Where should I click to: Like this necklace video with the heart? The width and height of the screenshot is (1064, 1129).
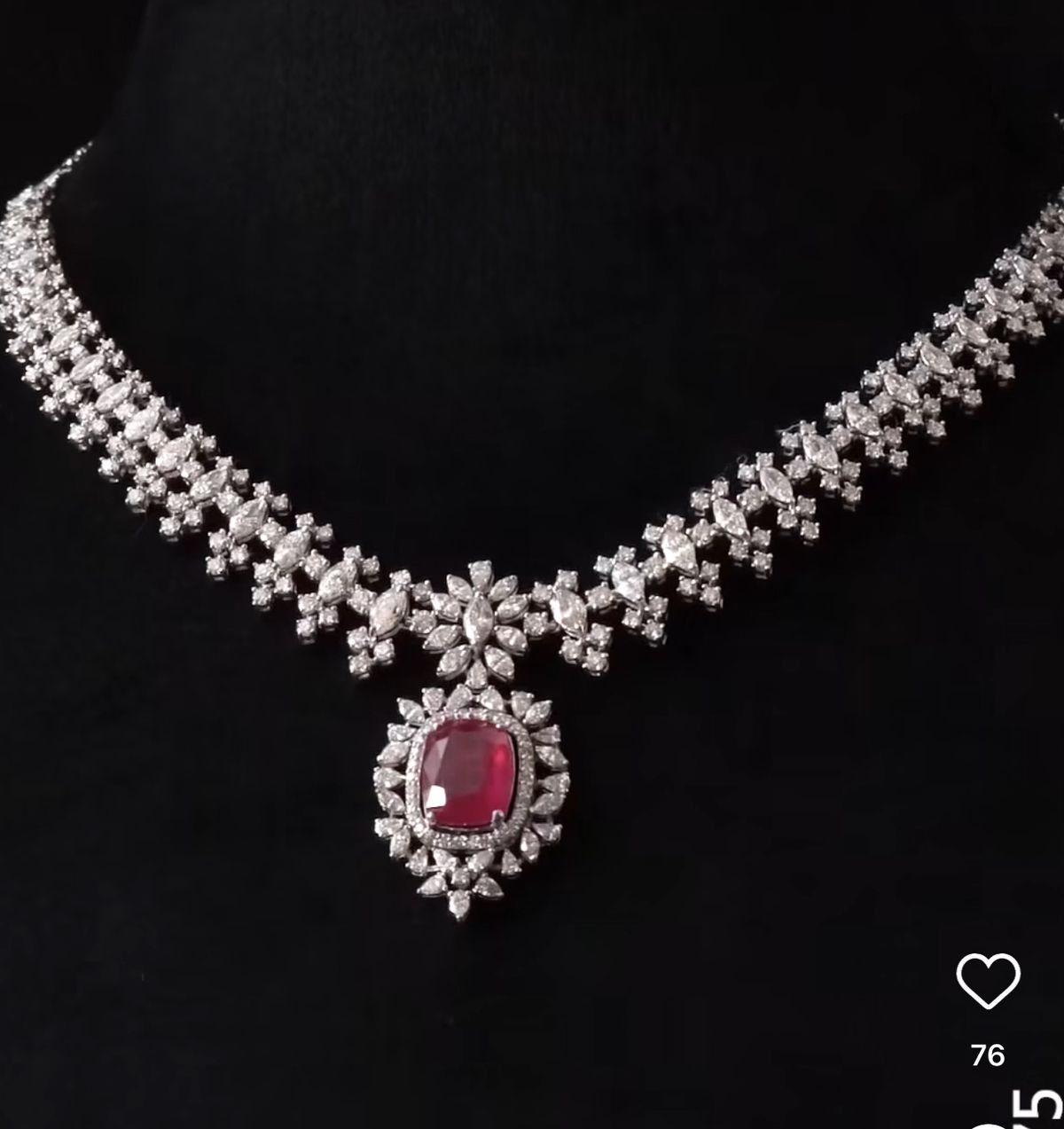988,982
